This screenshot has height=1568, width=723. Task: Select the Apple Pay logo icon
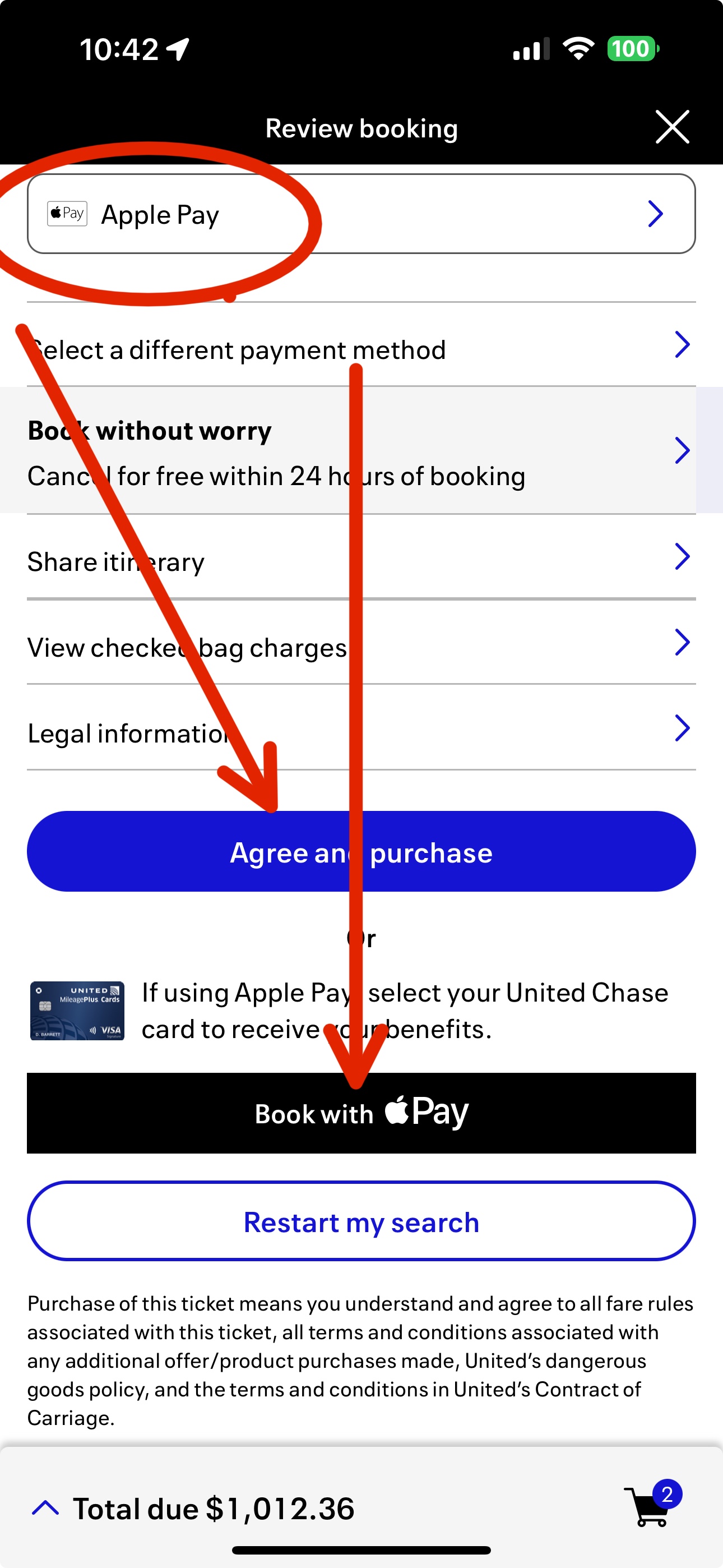point(66,214)
